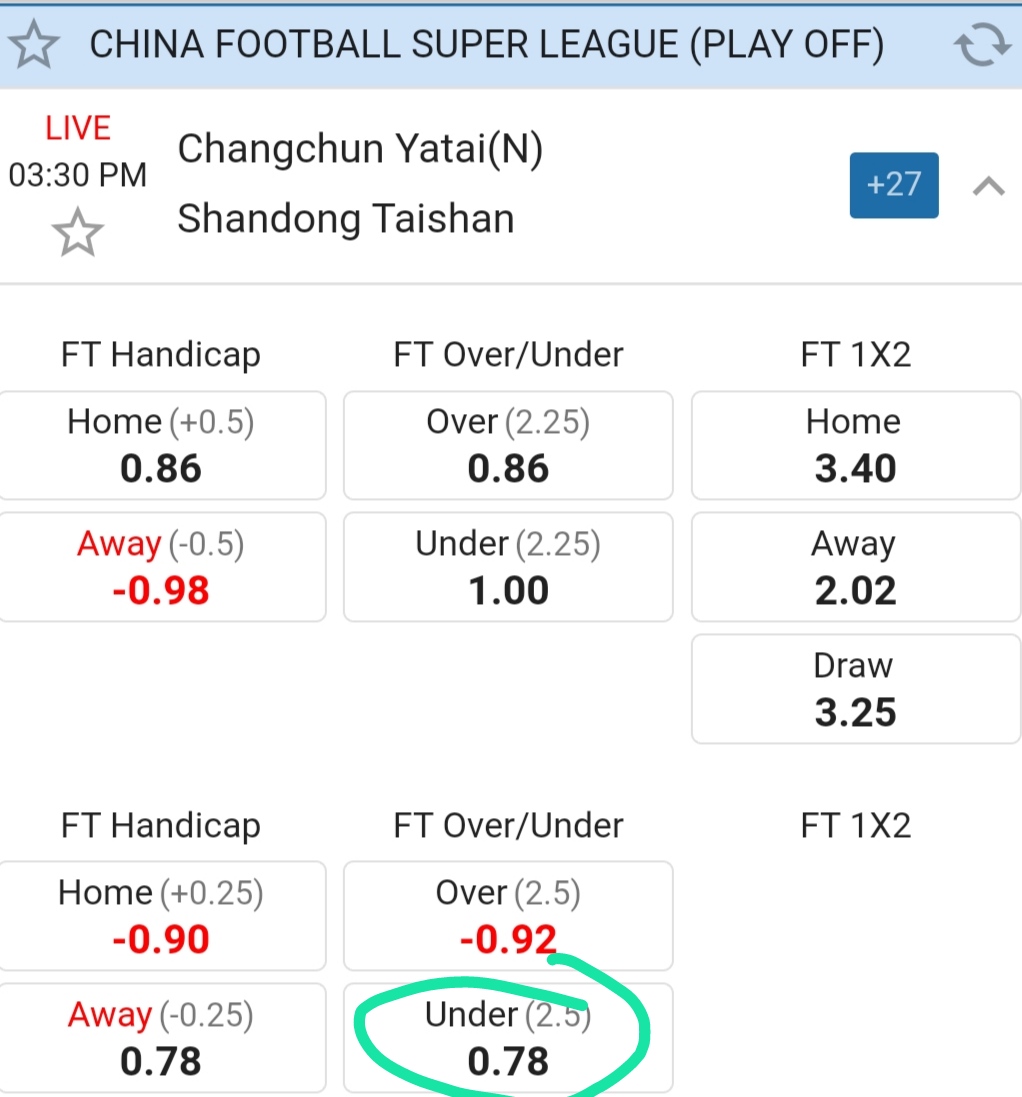This screenshot has height=1097, width=1022.
Task: Pick Under (2.25) at 1.00
Action: pyautogui.click(x=508, y=567)
